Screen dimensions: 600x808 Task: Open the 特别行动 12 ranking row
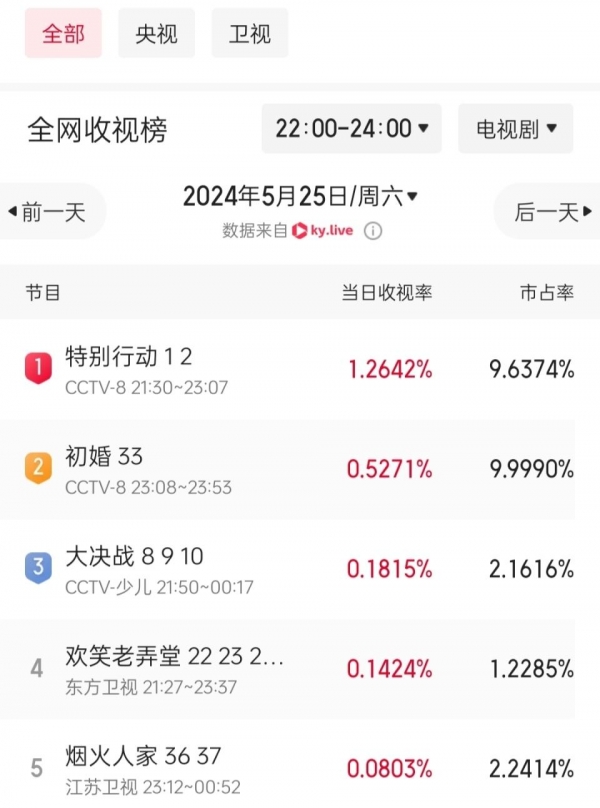coord(300,369)
